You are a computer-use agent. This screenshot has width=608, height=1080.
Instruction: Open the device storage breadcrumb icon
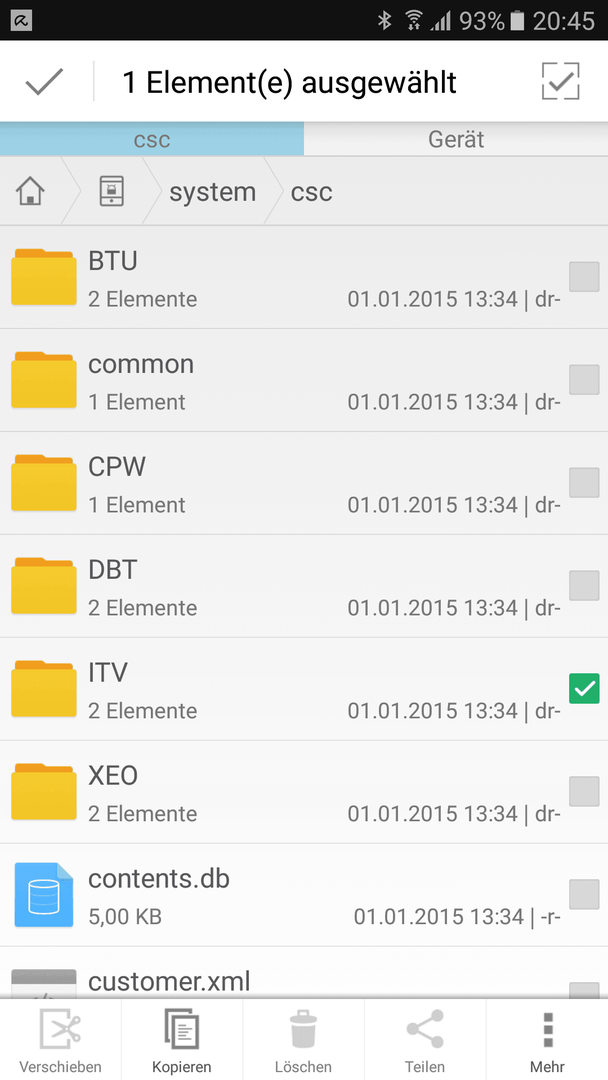112,191
